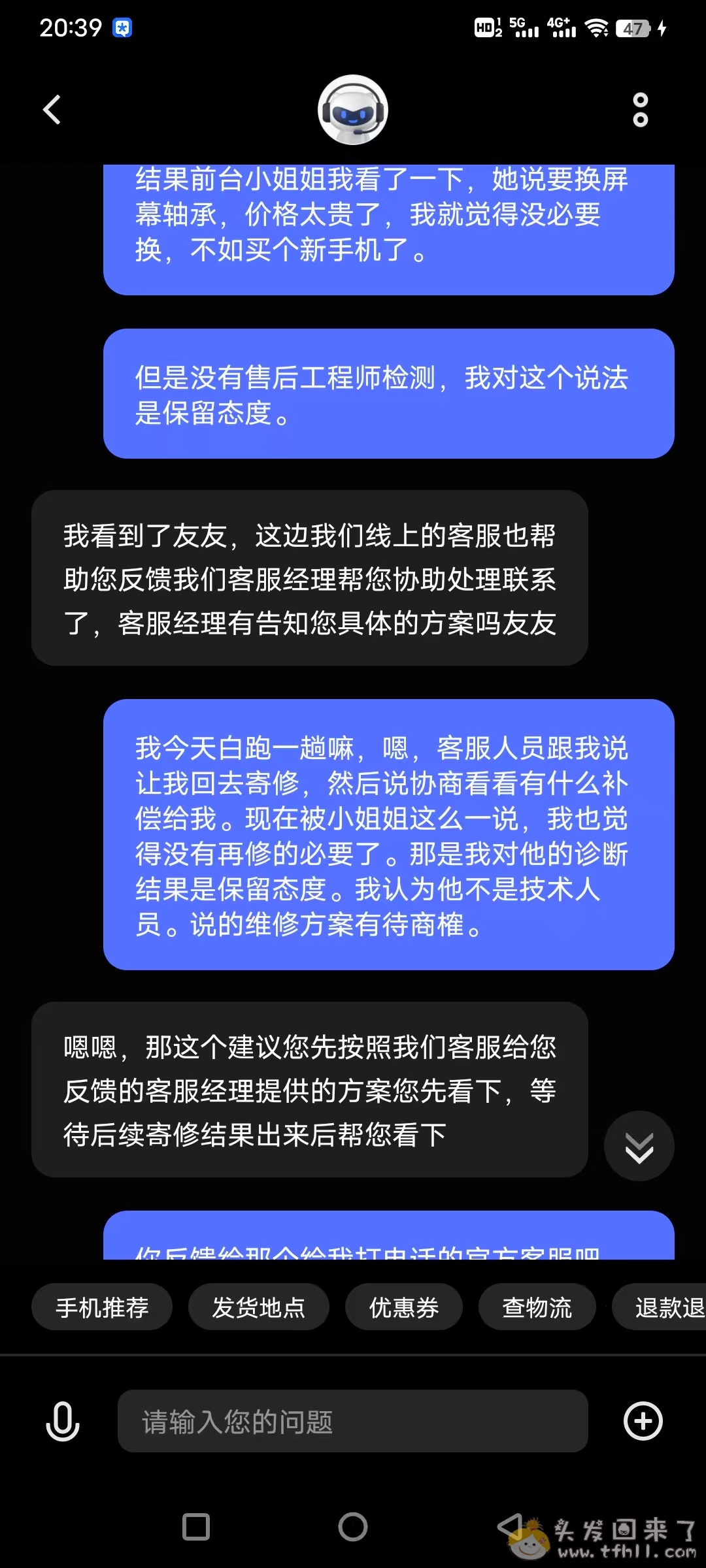Go to the system home screen
Image resolution: width=706 pixels, height=1568 pixels.
point(353,1527)
